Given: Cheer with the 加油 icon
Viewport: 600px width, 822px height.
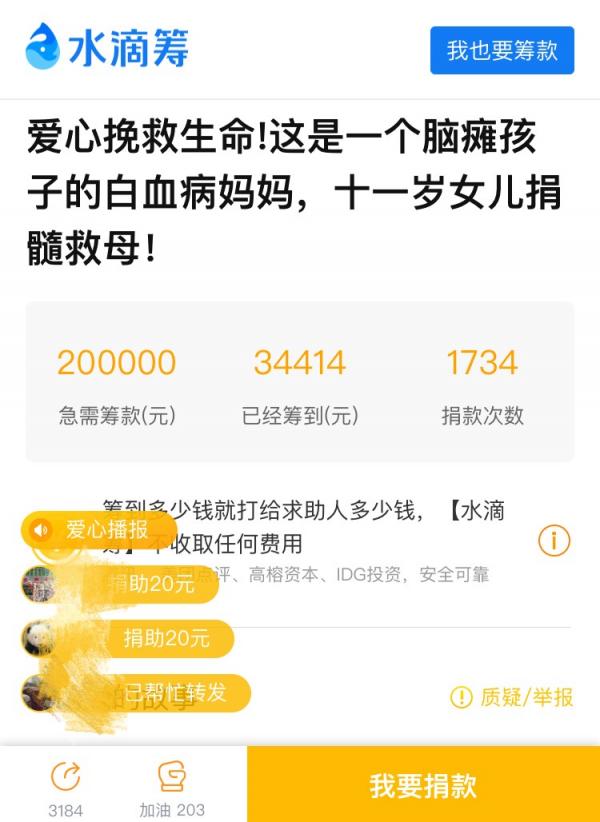Looking at the screenshot, I should [x=172, y=777].
